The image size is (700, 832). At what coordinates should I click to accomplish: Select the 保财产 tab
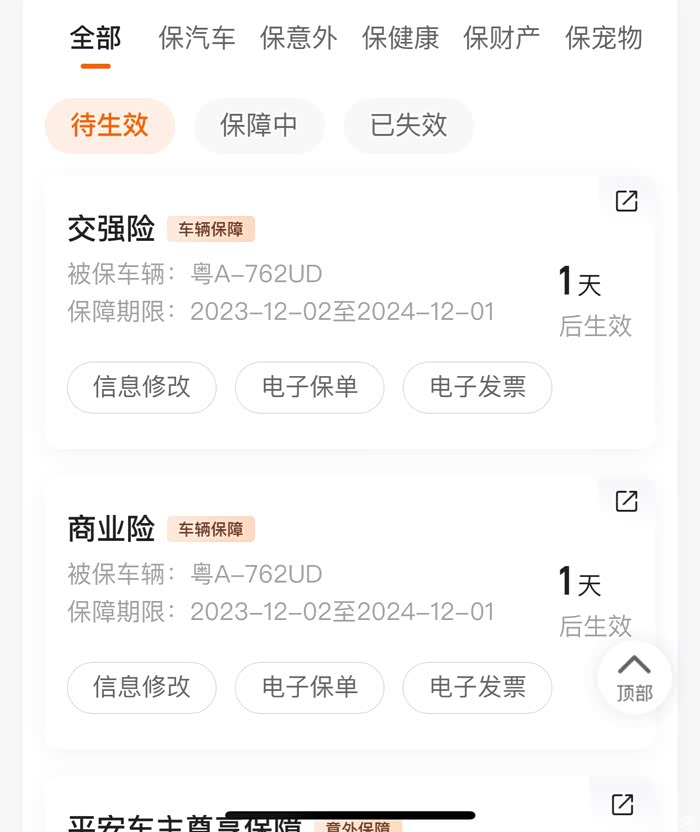tap(502, 39)
